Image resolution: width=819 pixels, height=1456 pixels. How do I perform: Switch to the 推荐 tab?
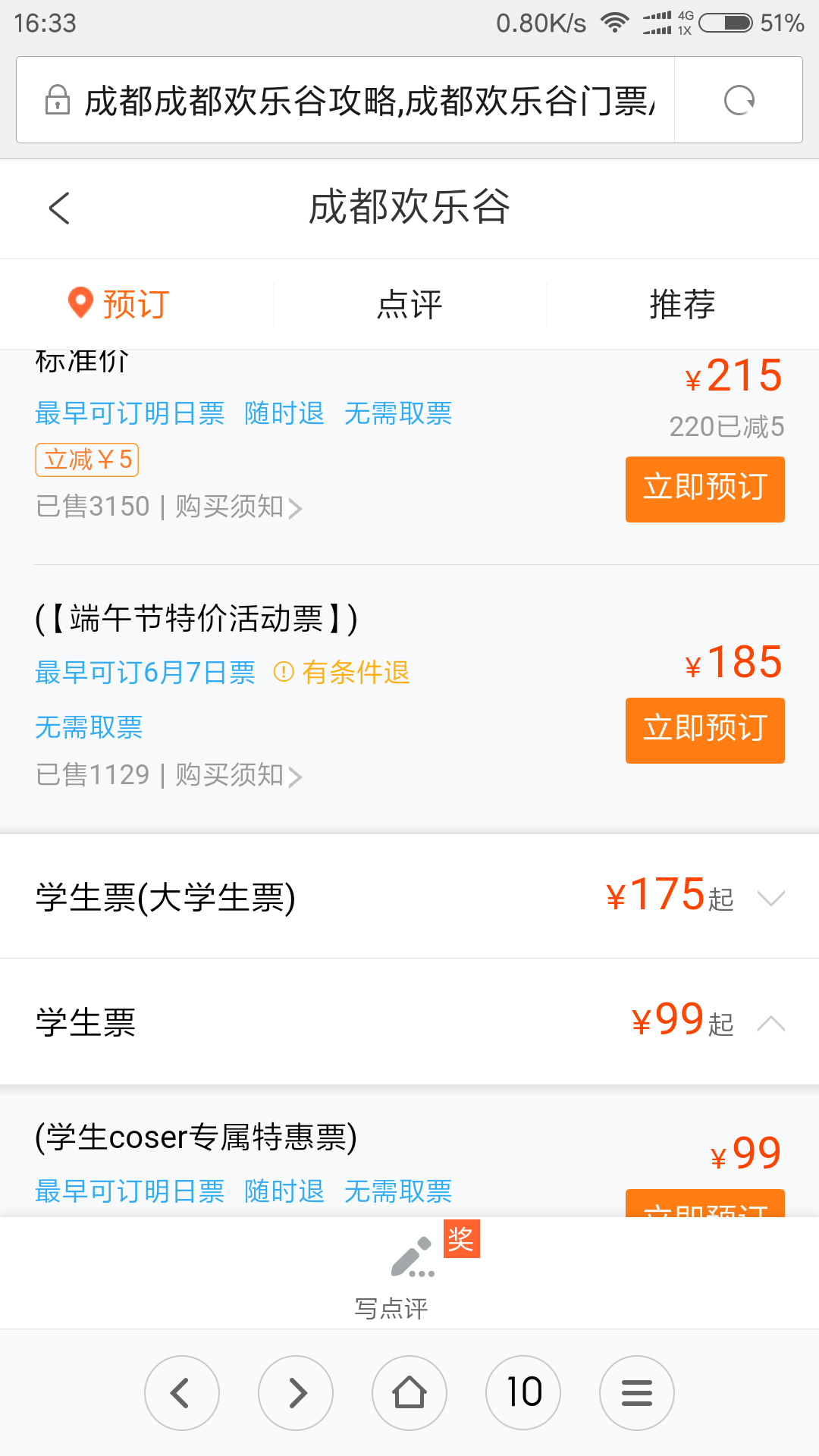(x=682, y=304)
